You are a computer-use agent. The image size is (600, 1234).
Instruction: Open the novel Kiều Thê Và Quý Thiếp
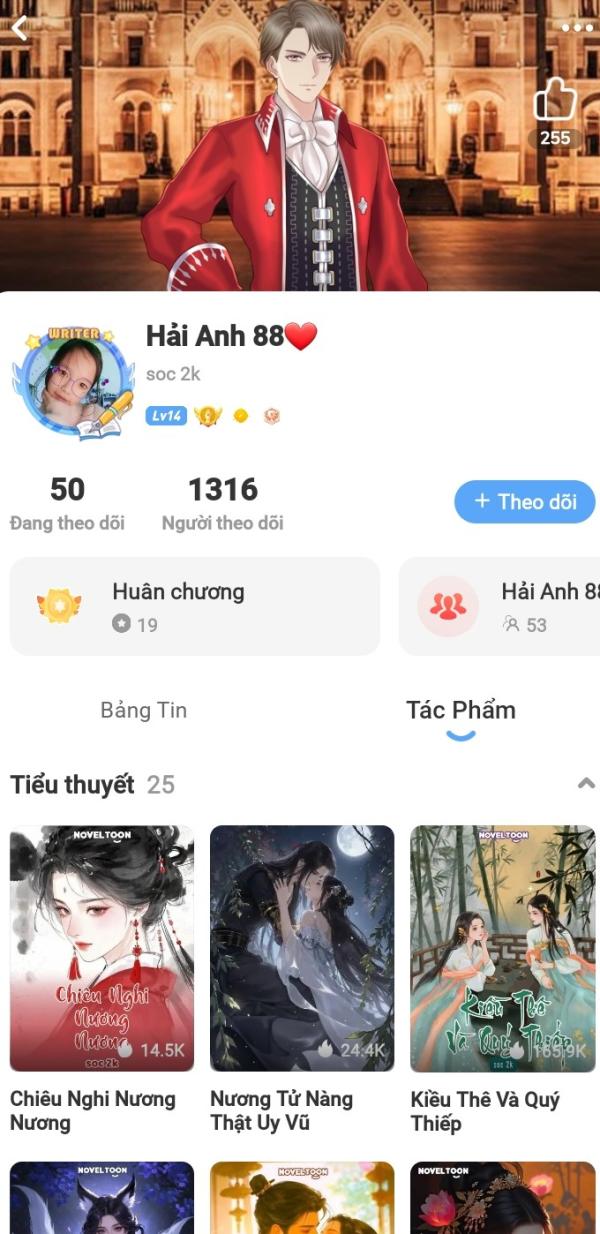(x=502, y=948)
